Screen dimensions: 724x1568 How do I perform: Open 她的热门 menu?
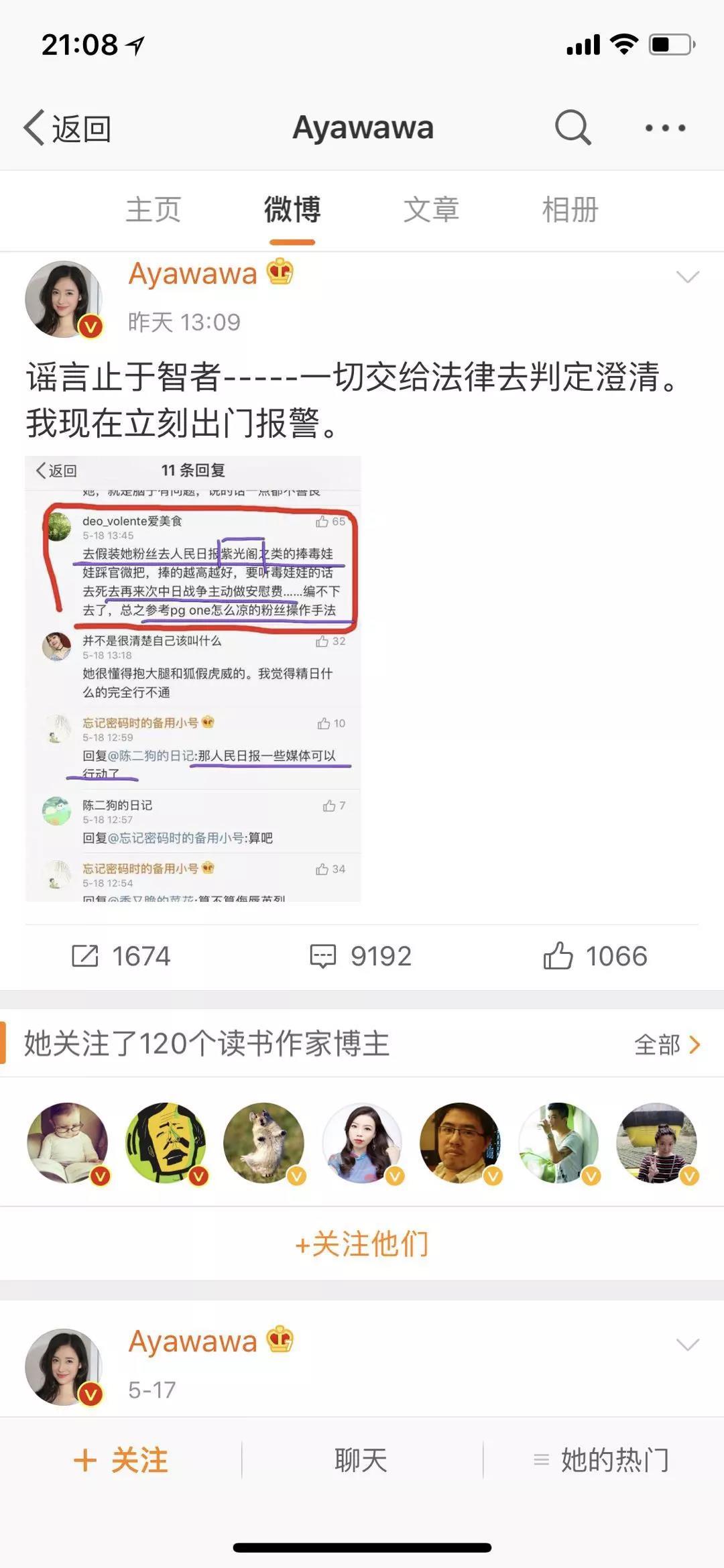(602, 1459)
